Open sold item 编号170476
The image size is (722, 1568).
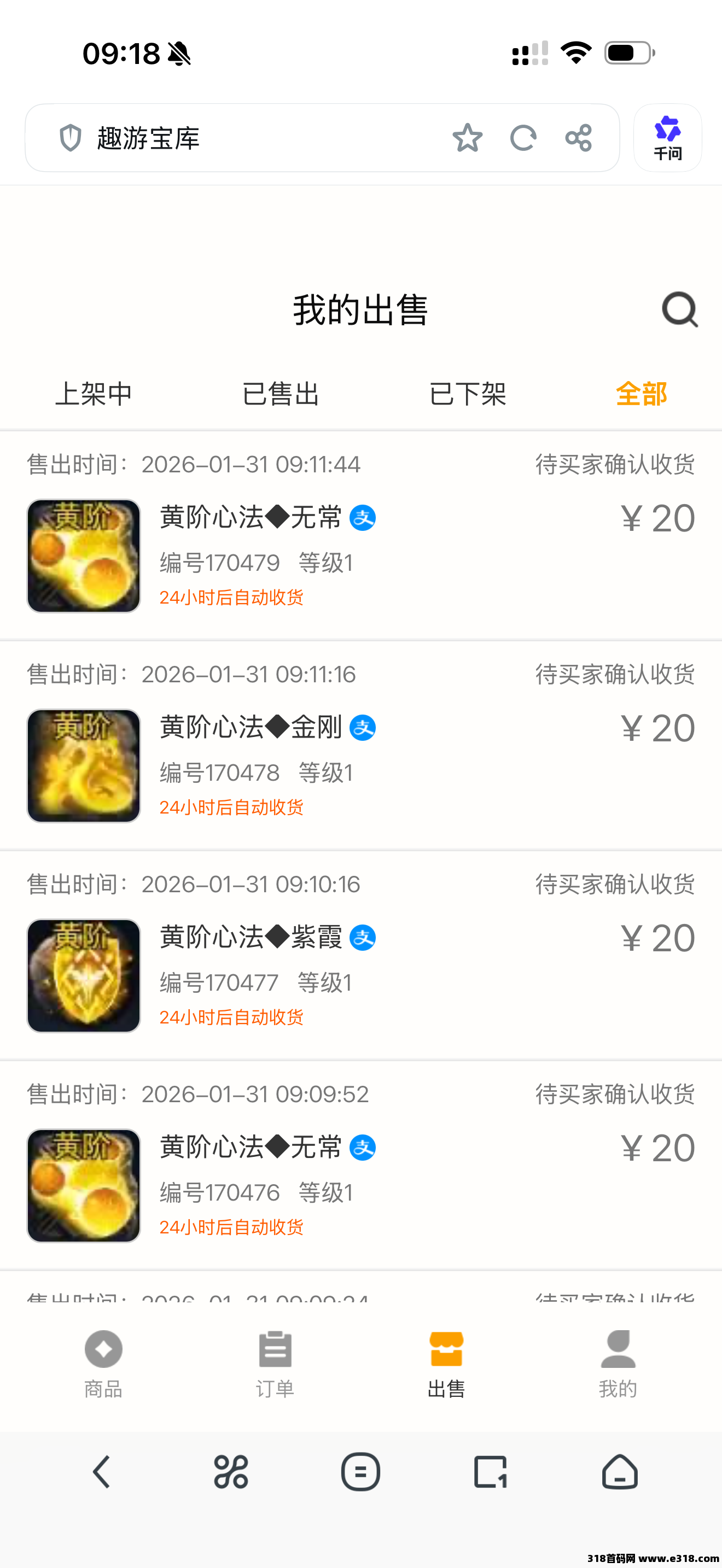point(360,1185)
